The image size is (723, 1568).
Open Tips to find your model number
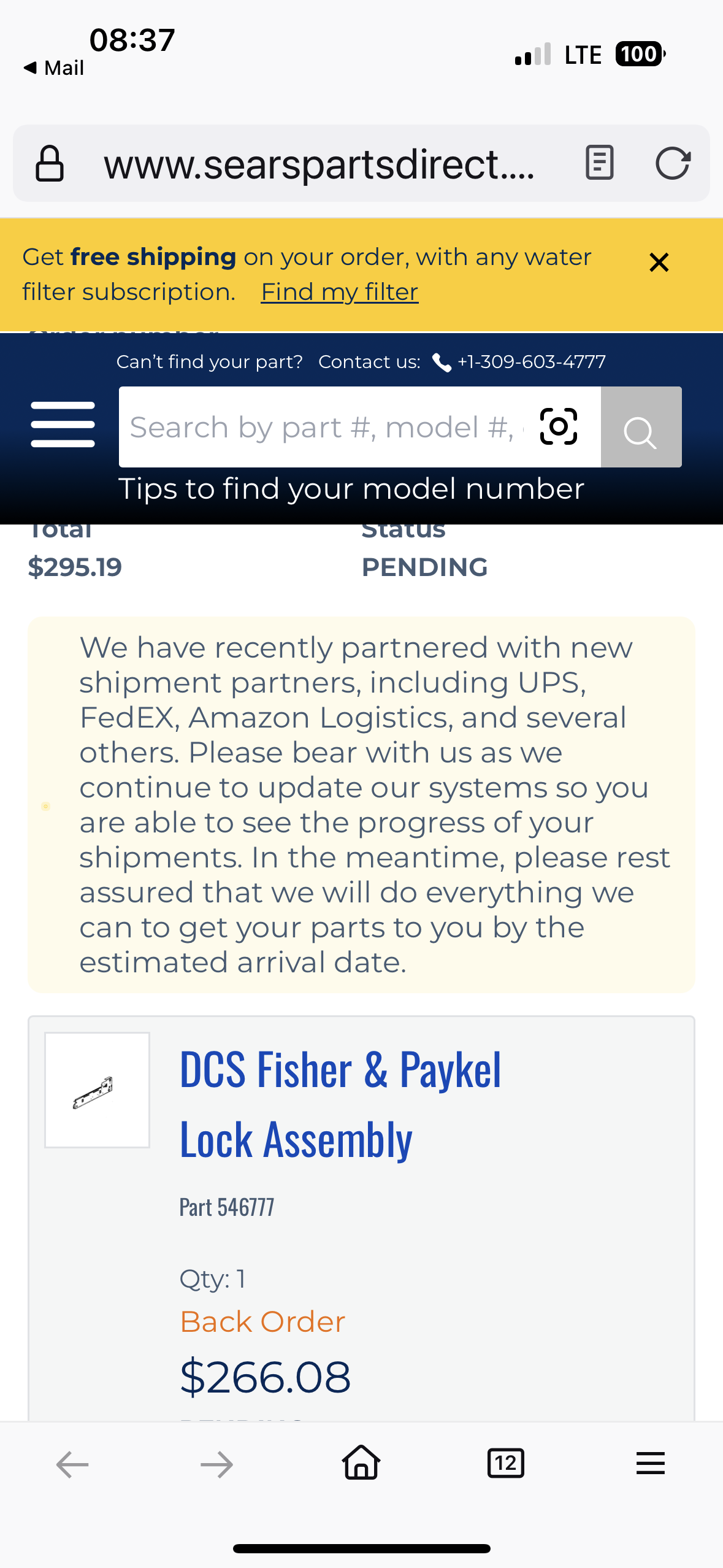(351, 490)
